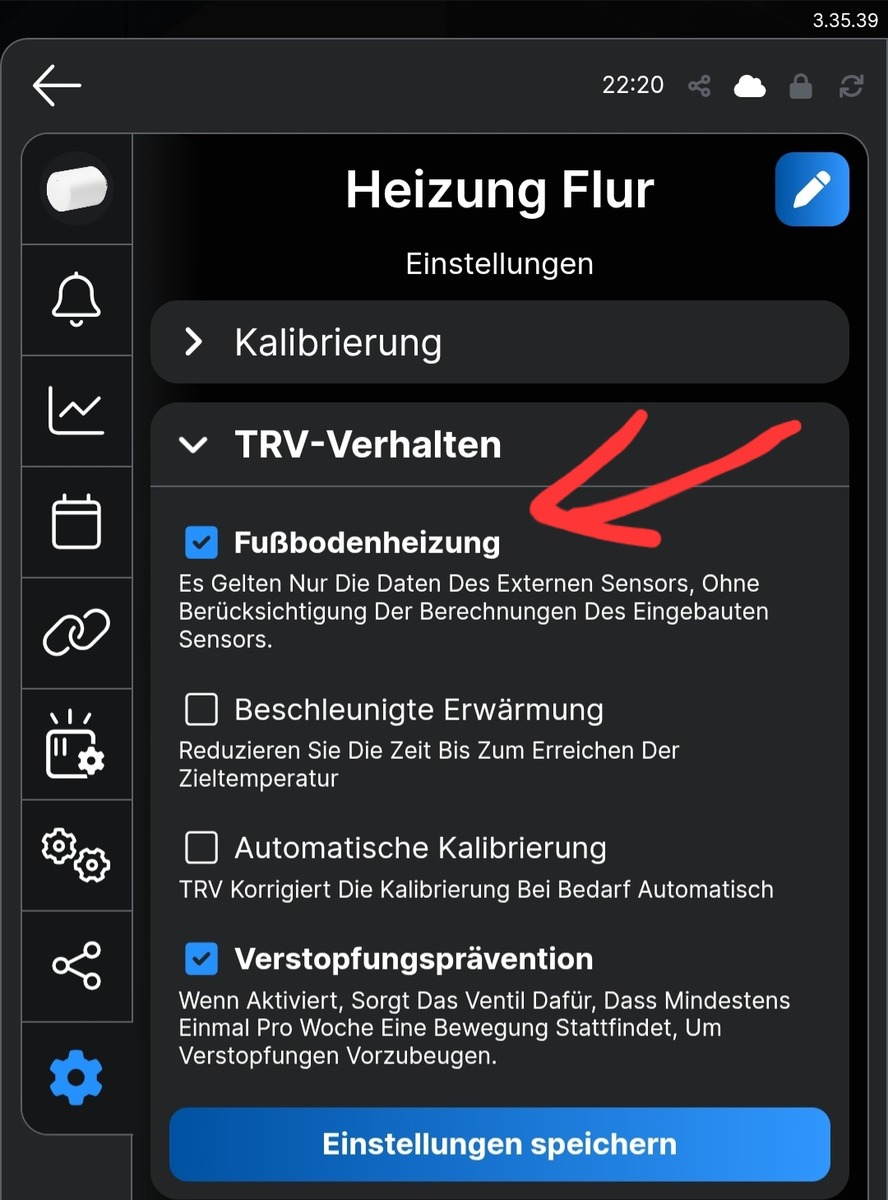Open the automation actions tab

77,744
